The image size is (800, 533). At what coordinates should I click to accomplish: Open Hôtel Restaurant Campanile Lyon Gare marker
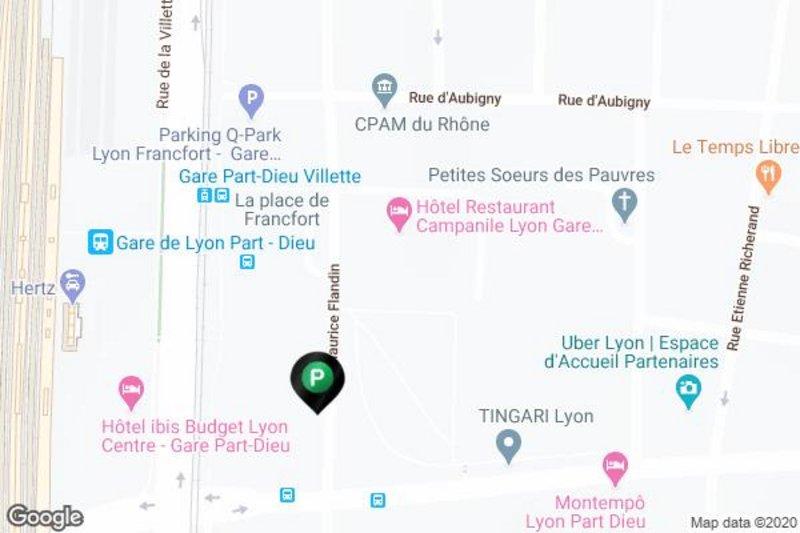point(400,213)
